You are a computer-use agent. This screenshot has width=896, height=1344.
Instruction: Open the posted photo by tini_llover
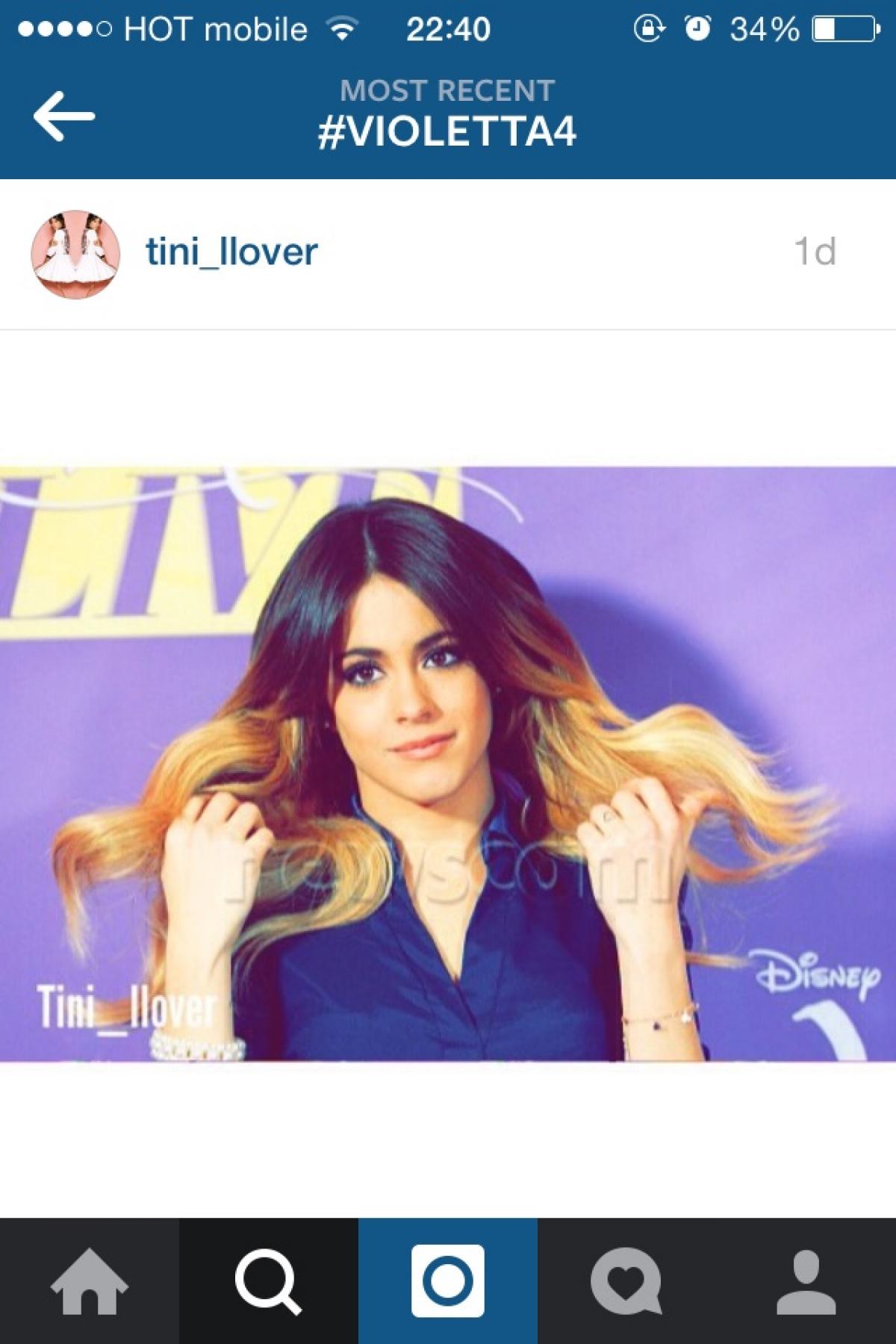coord(448,763)
